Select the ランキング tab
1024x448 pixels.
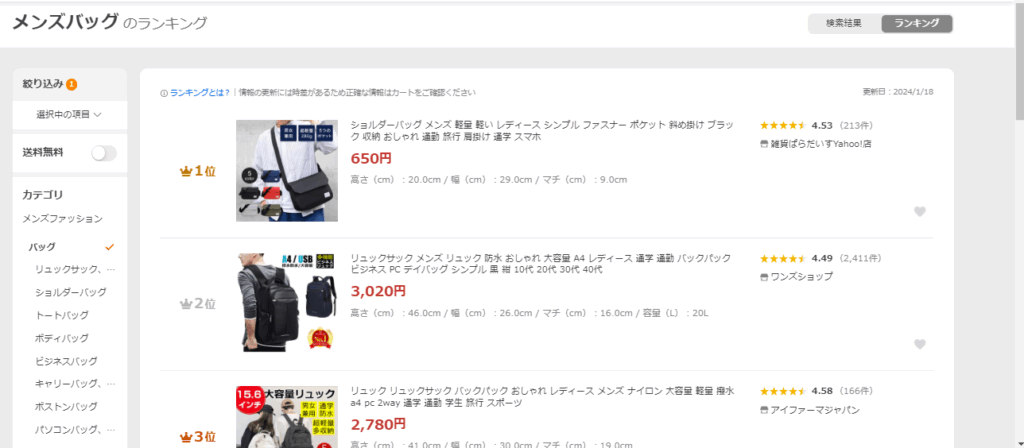(x=916, y=23)
